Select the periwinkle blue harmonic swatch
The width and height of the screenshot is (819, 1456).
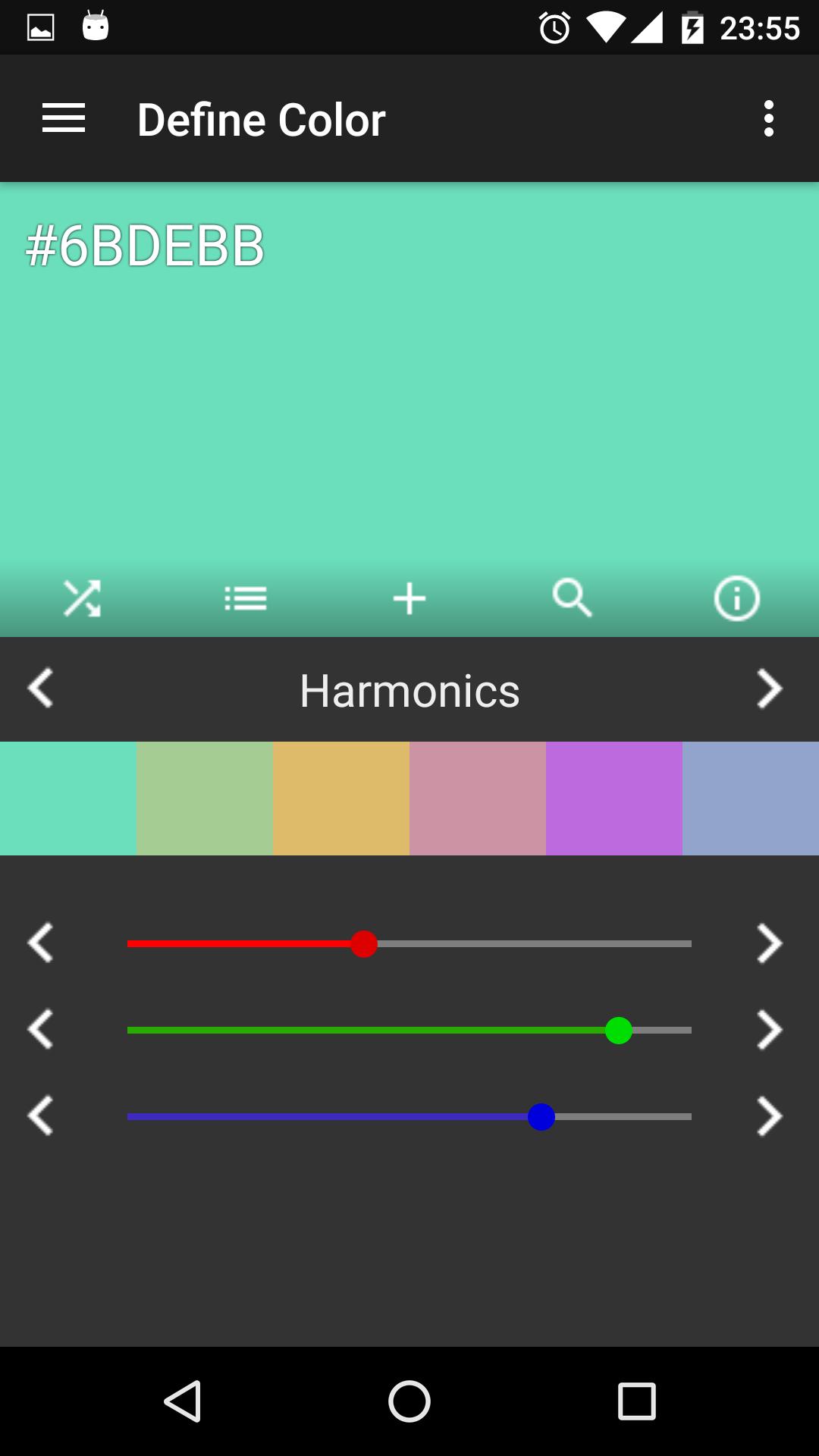(751, 798)
